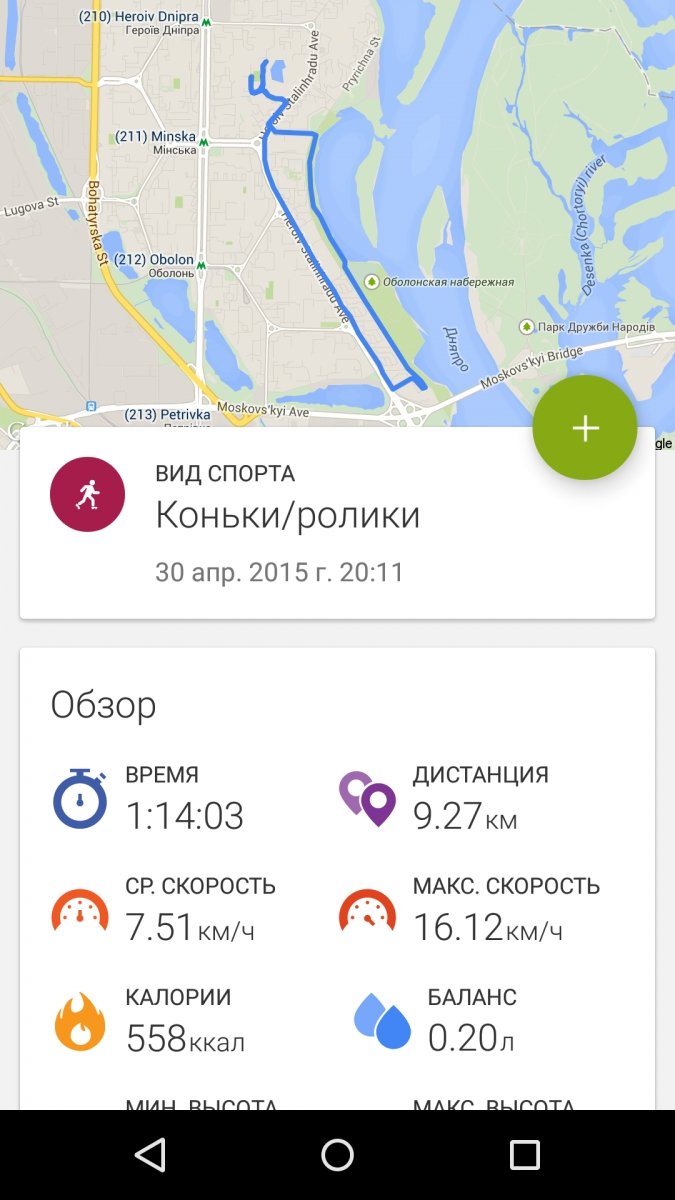Screen dimensions: 675x1200
Task: Return to the home screen
Action: [x=337, y=1155]
